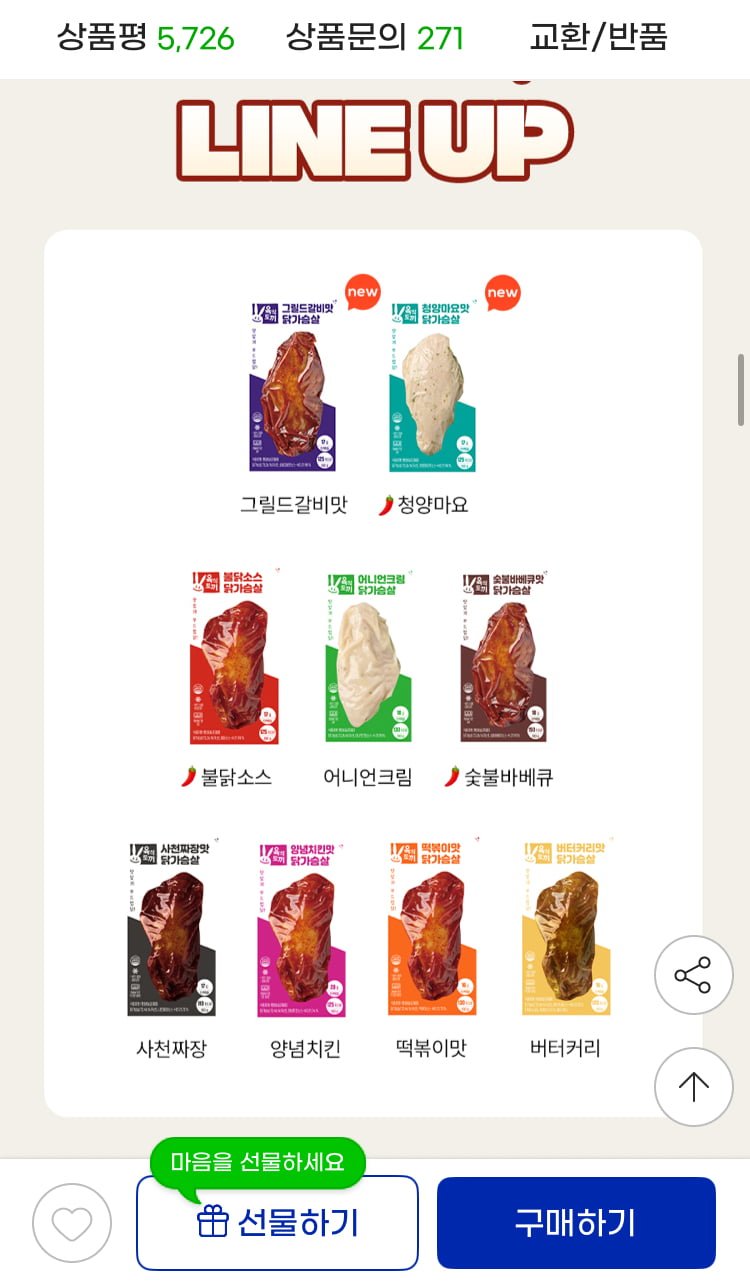Open the 상품문의 product inquiries tab
Viewport: 750px width, 1287px height.
click(x=375, y=38)
